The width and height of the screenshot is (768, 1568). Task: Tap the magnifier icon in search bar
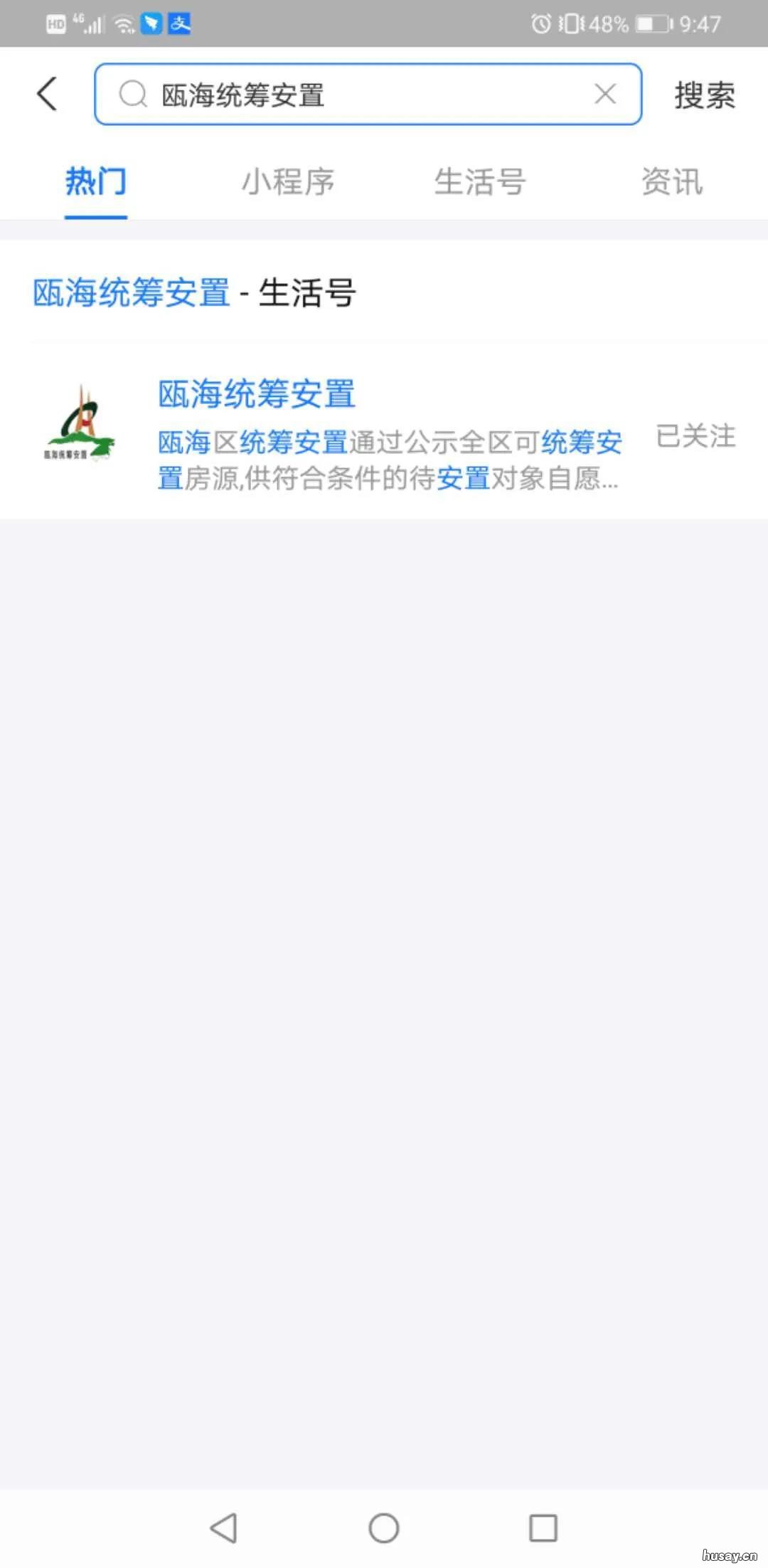(133, 94)
